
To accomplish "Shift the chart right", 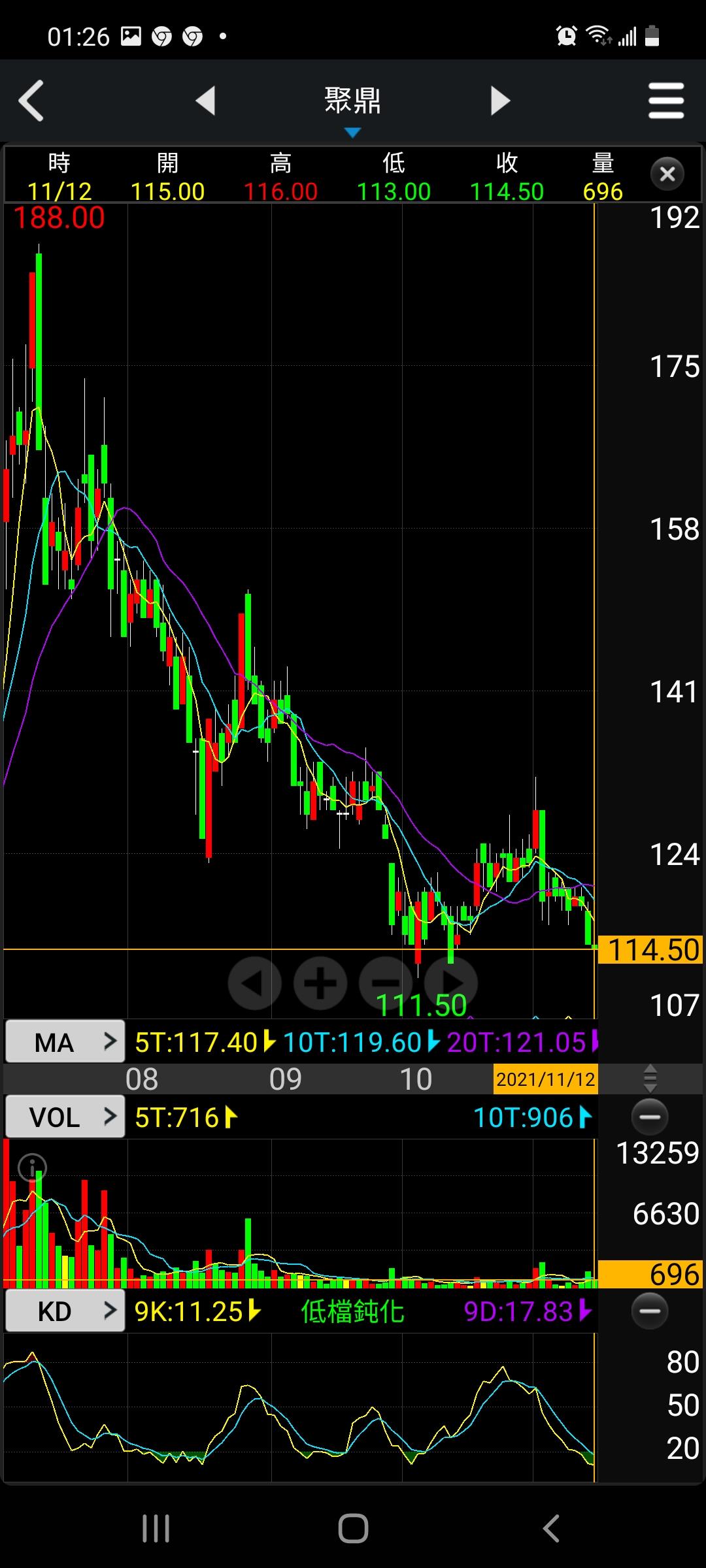I will 452,983.
